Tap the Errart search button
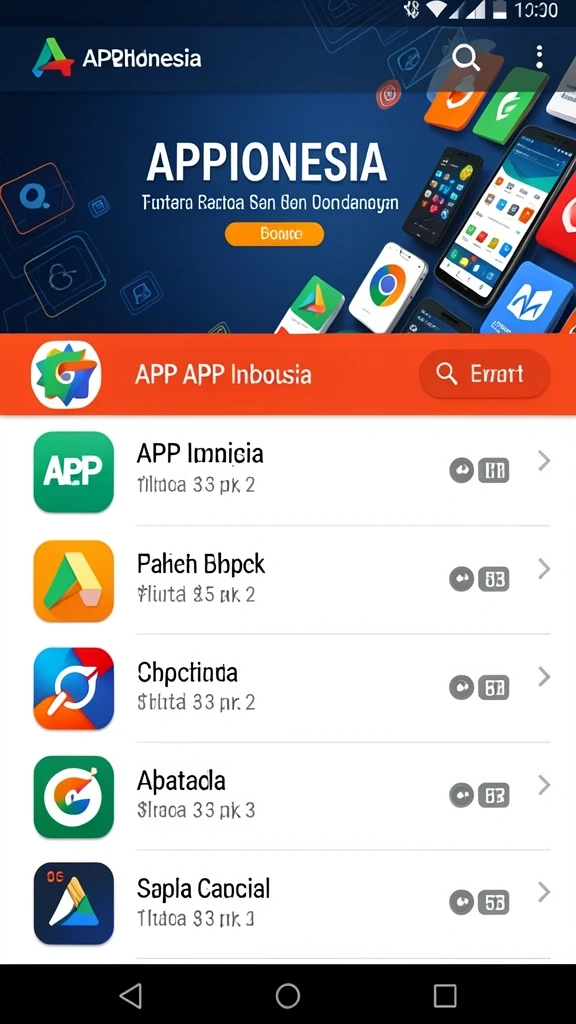This screenshot has width=576, height=1024. click(484, 374)
